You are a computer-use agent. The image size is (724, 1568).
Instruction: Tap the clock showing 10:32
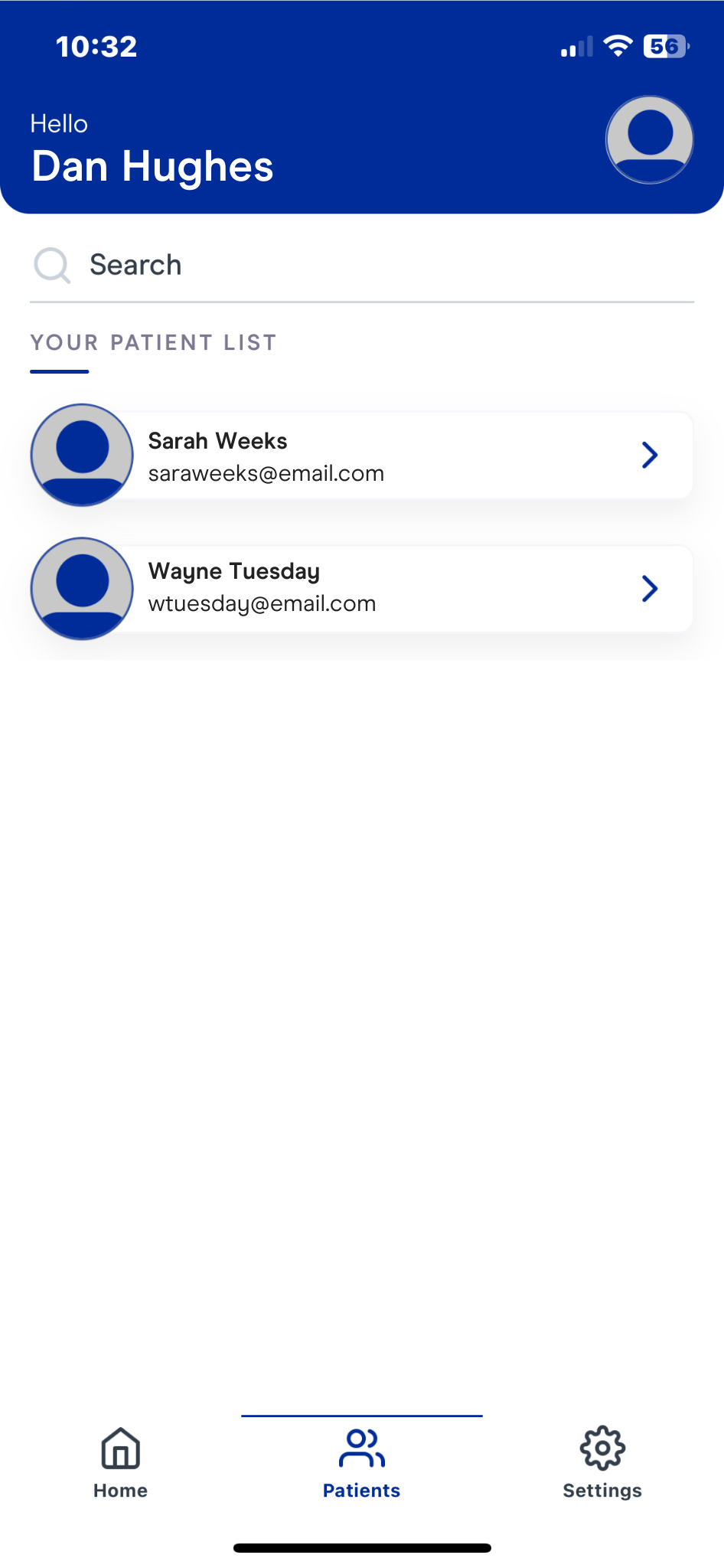click(x=96, y=45)
